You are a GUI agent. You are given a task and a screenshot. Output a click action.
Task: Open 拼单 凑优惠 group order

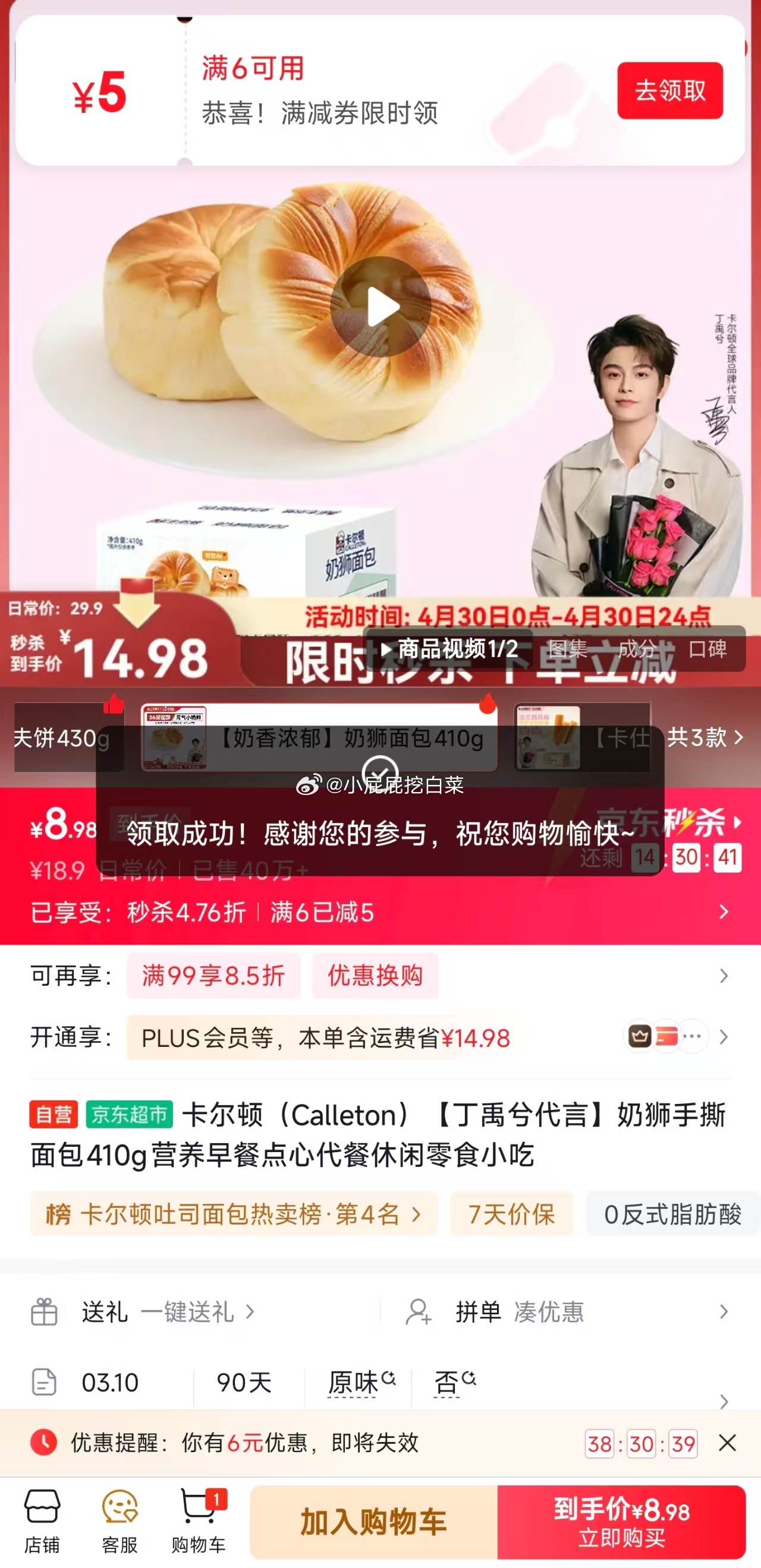[520, 1312]
